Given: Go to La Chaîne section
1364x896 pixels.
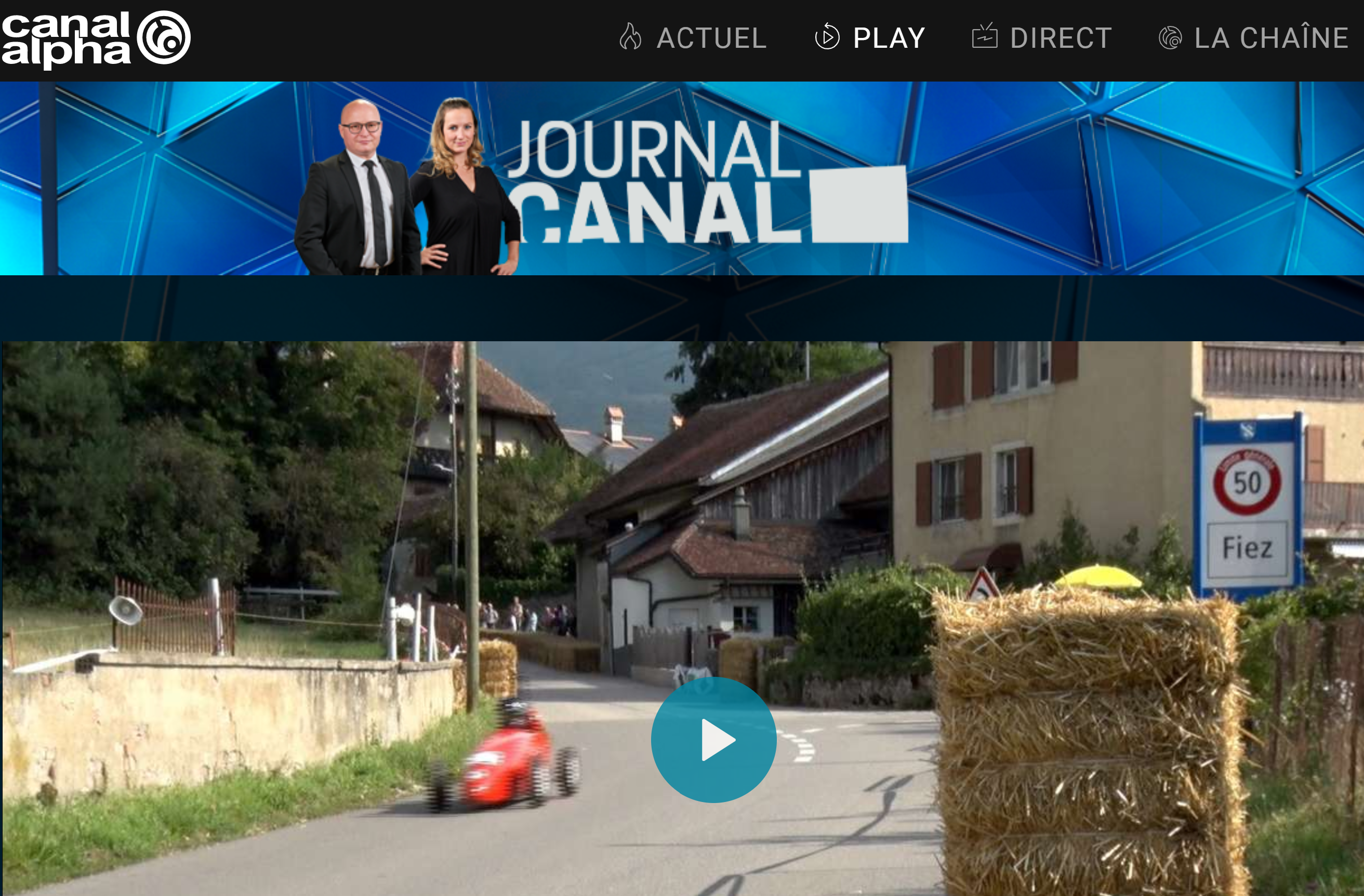Looking at the screenshot, I should click(x=1253, y=38).
